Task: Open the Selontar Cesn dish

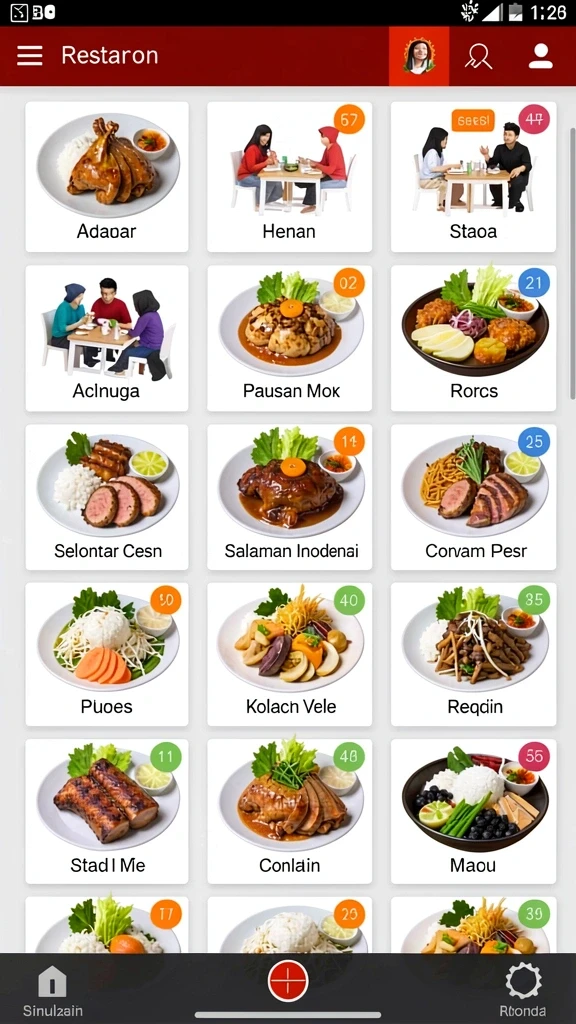Action: pos(107,497)
